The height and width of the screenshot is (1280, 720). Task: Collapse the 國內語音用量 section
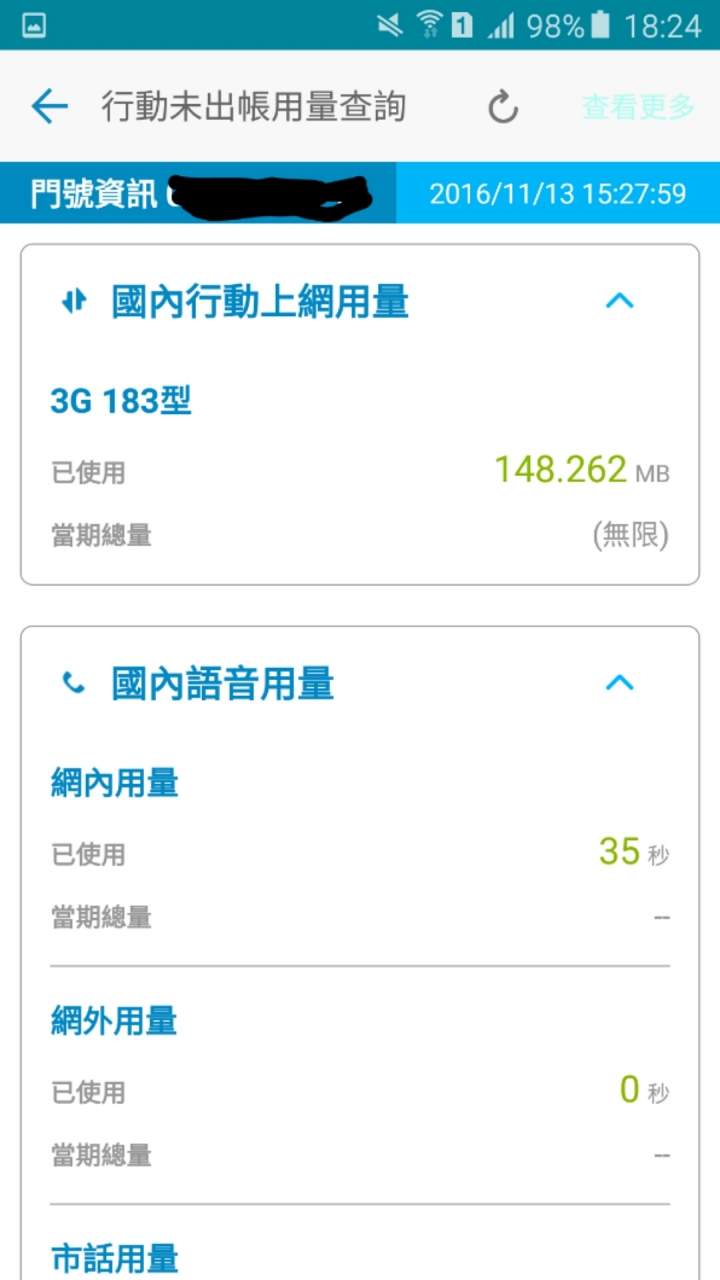coord(620,682)
